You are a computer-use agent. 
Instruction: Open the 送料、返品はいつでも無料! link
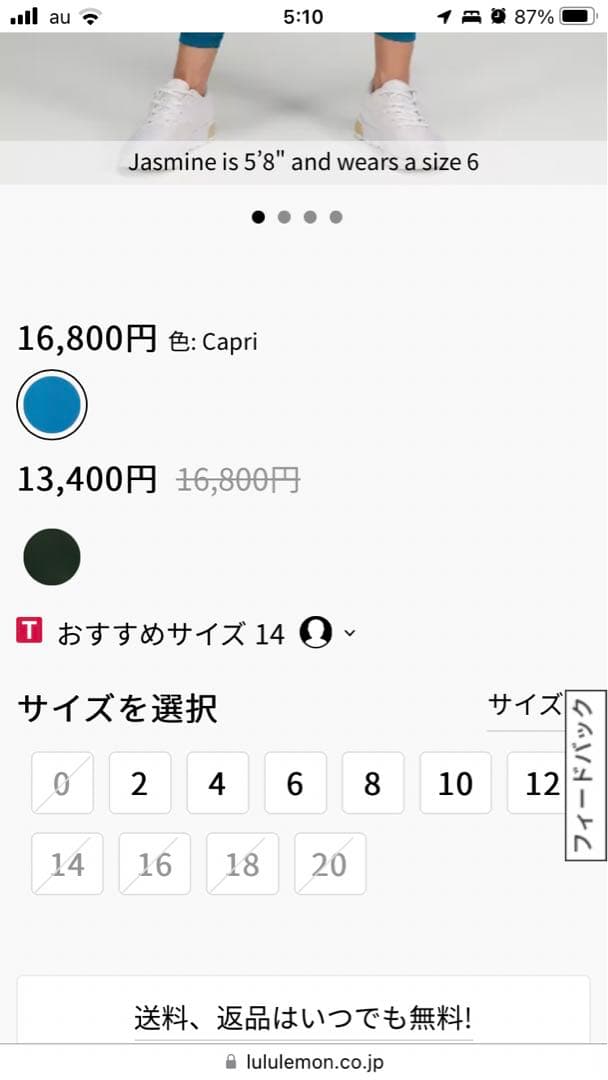pos(303,1019)
